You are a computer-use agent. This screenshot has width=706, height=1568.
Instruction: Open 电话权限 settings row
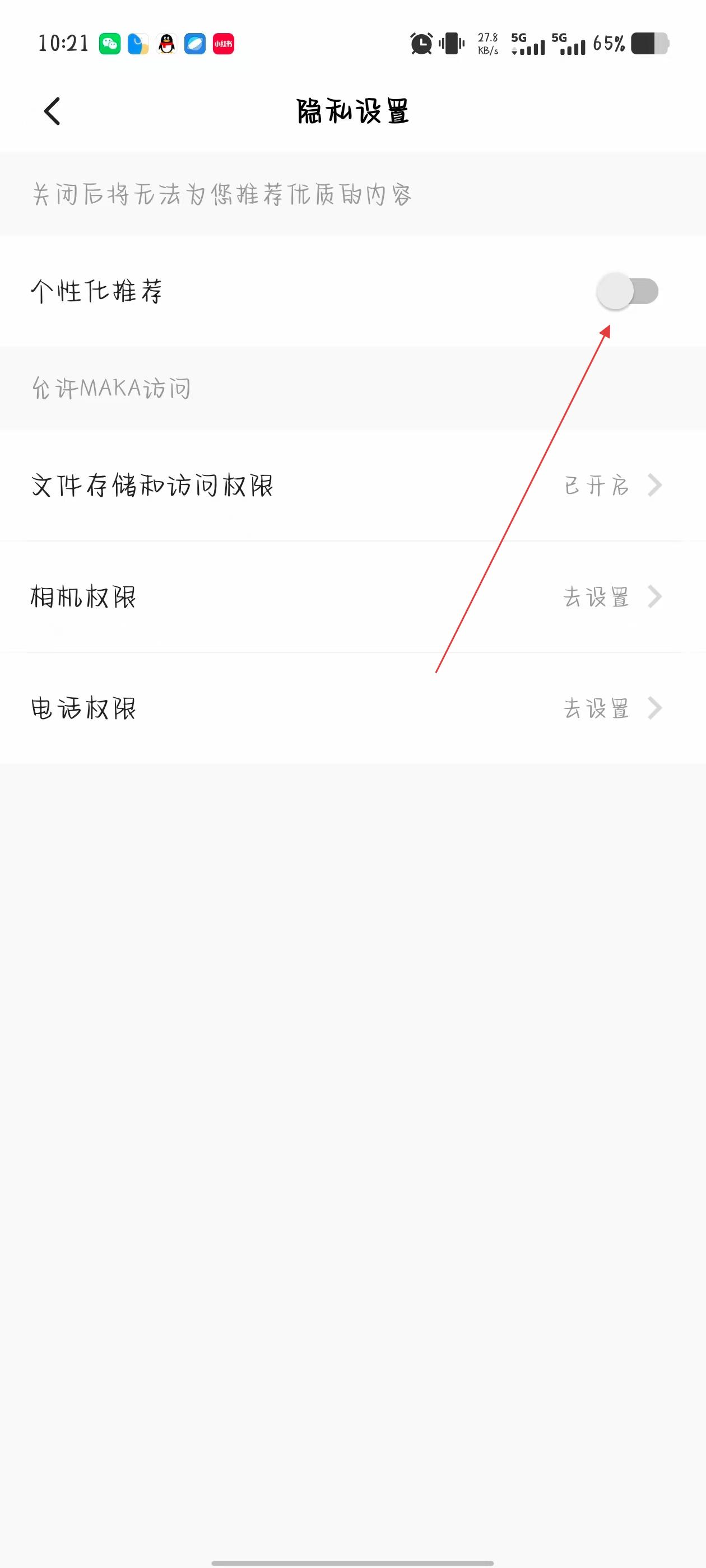click(x=352, y=708)
